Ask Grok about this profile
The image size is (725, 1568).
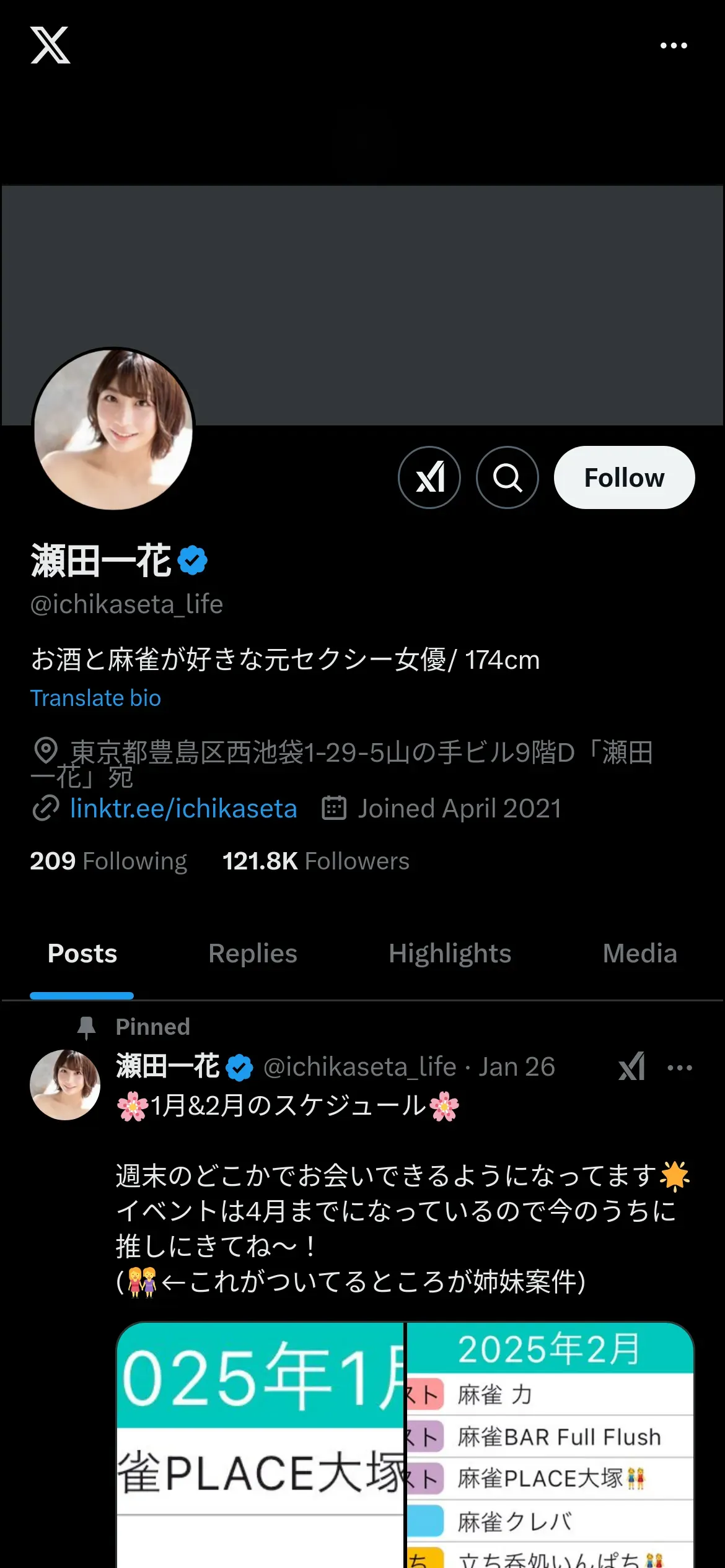coord(429,477)
